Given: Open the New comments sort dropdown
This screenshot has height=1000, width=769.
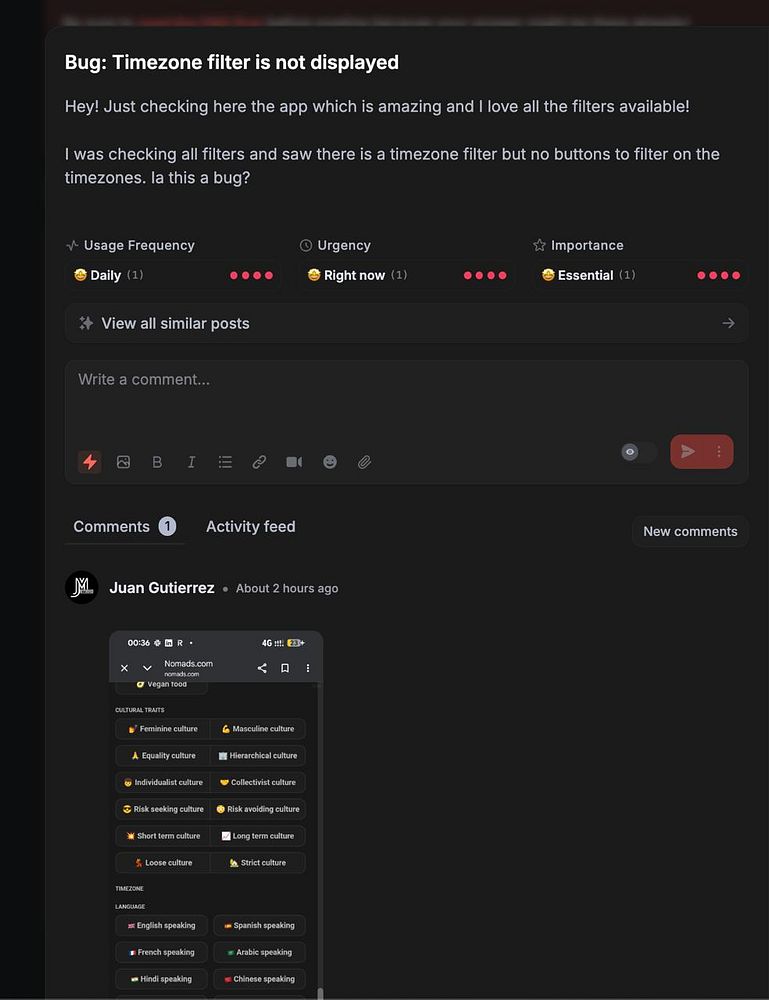Looking at the screenshot, I should pos(690,531).
